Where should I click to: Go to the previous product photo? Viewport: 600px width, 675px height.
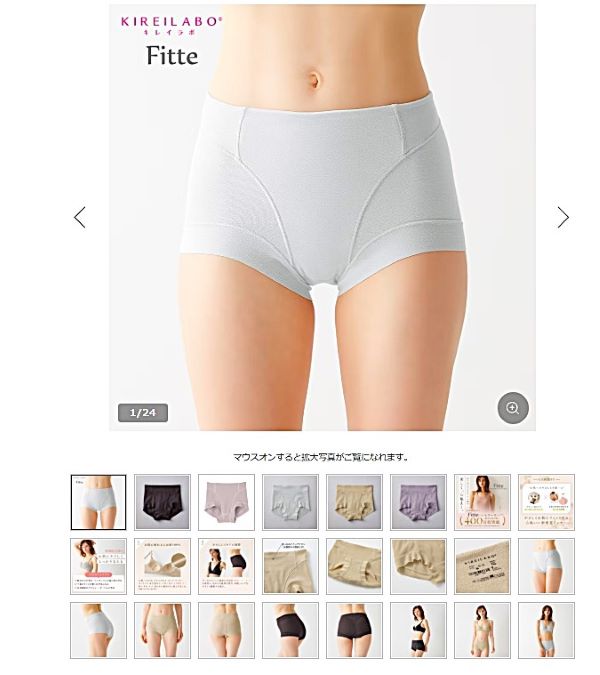pos(80,217)
